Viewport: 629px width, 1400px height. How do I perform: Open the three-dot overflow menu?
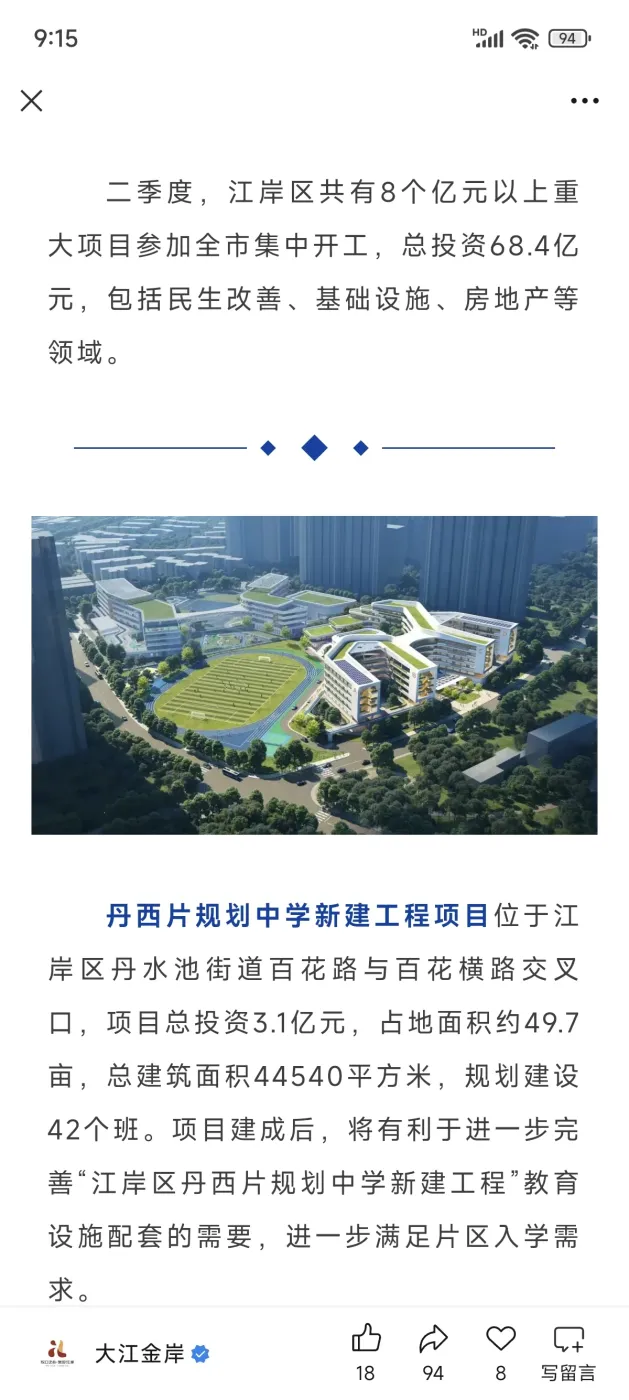pyautogui.click(x=585, y=101)
